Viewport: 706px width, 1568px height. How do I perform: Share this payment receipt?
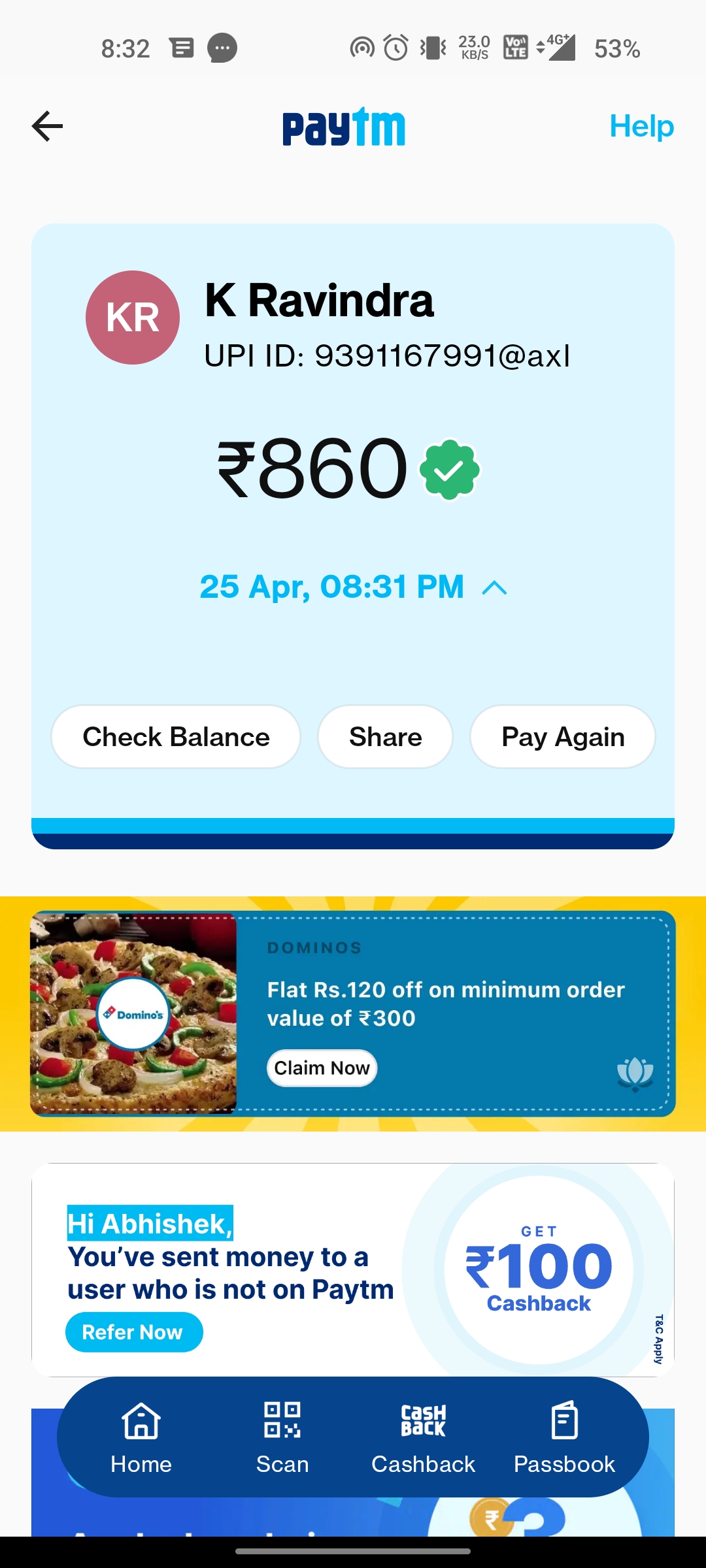click(385, 737)
